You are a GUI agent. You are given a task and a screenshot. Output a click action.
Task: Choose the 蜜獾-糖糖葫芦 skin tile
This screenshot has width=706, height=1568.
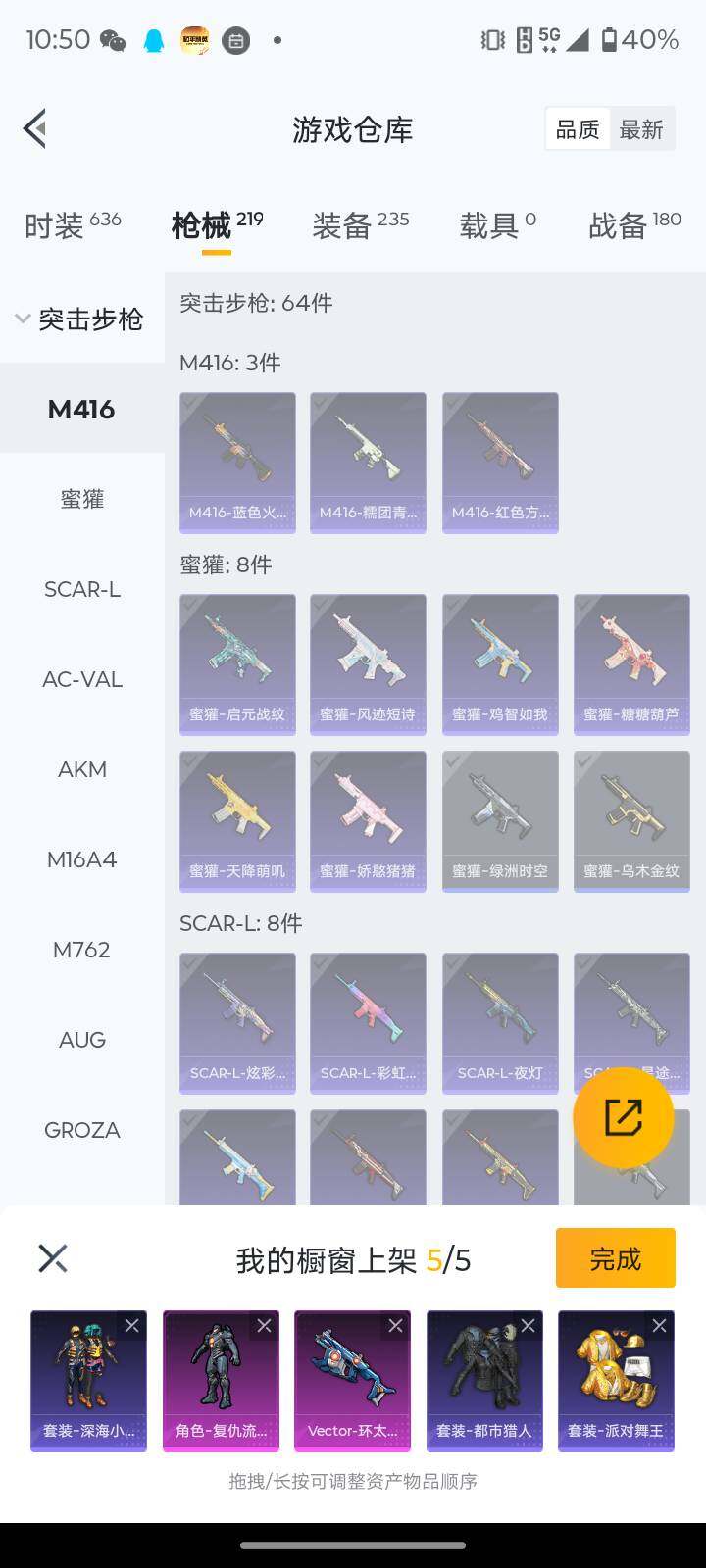(631, 663)
